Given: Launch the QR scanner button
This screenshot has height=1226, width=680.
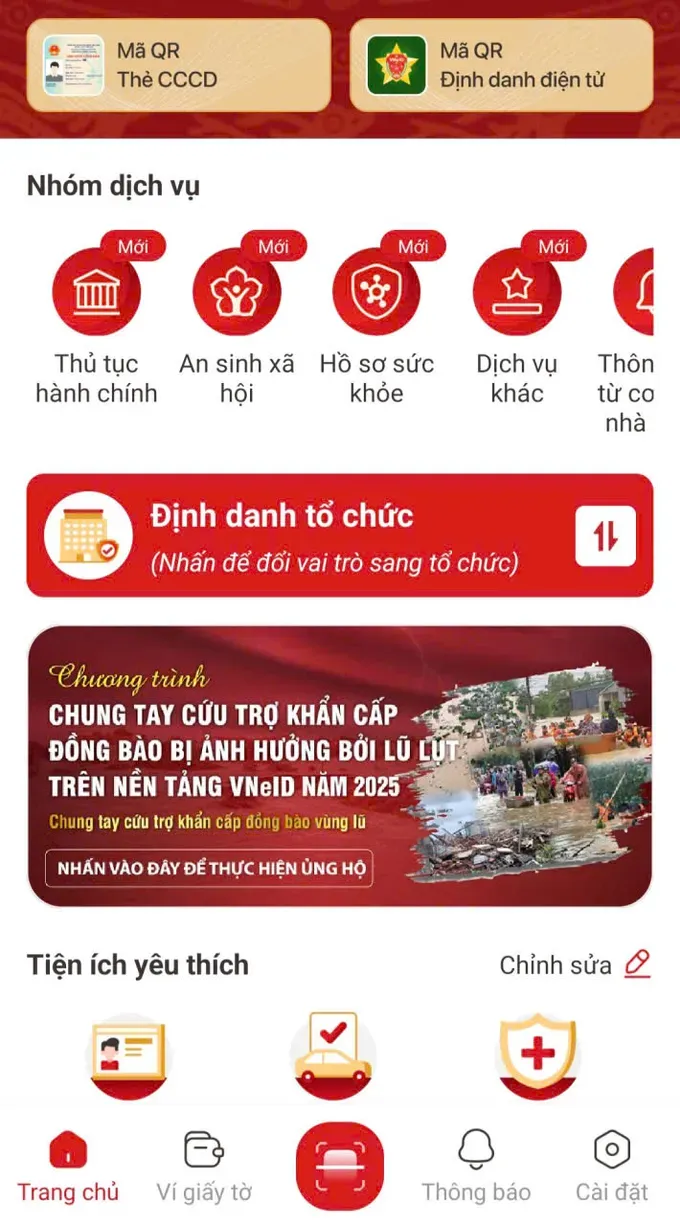Looking at the screenshot, I should click(x=339, y=1166).
